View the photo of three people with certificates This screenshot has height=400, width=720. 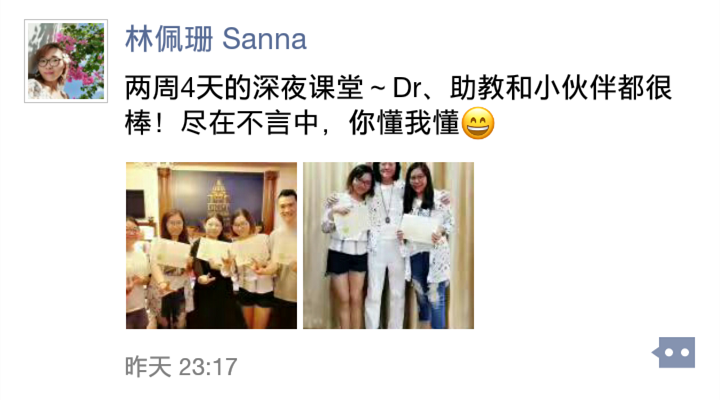click(x=388, y=245)
